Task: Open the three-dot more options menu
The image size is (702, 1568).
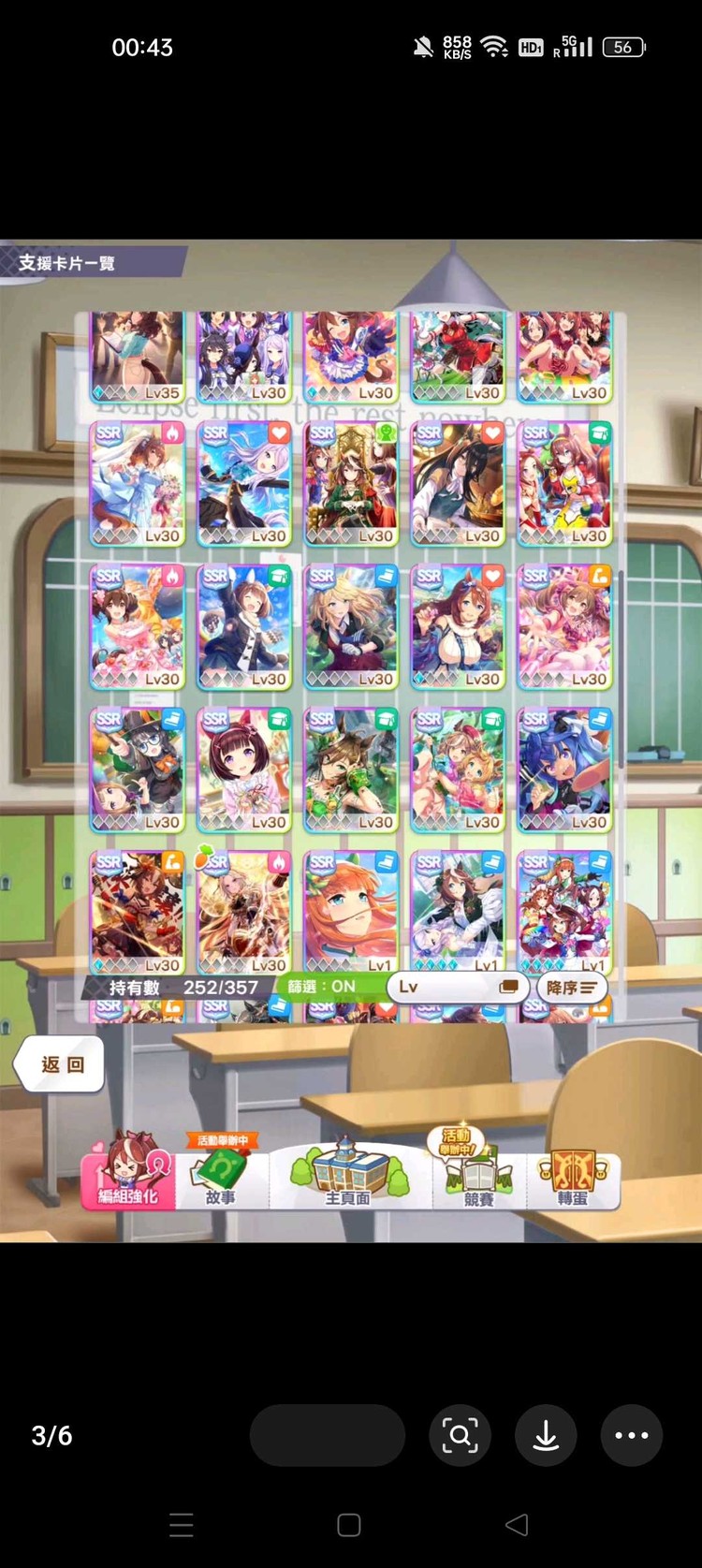Action: click(x=631, y=1435)
